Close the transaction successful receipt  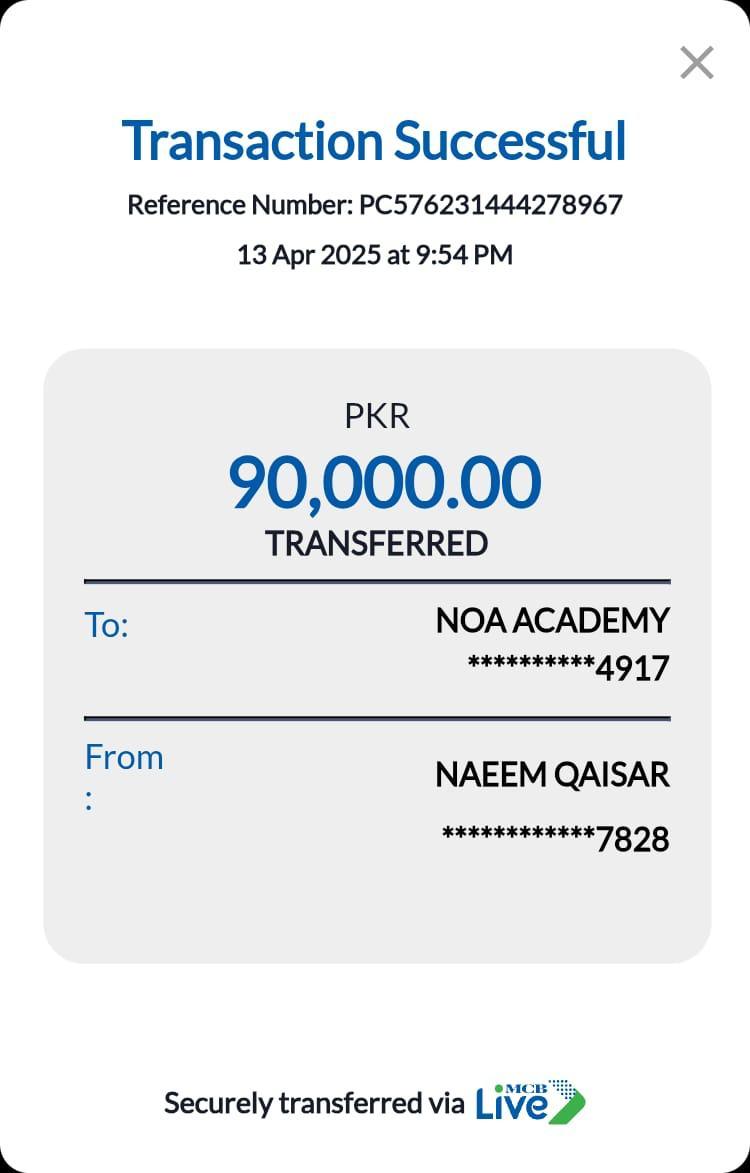[x=696, y=63]
